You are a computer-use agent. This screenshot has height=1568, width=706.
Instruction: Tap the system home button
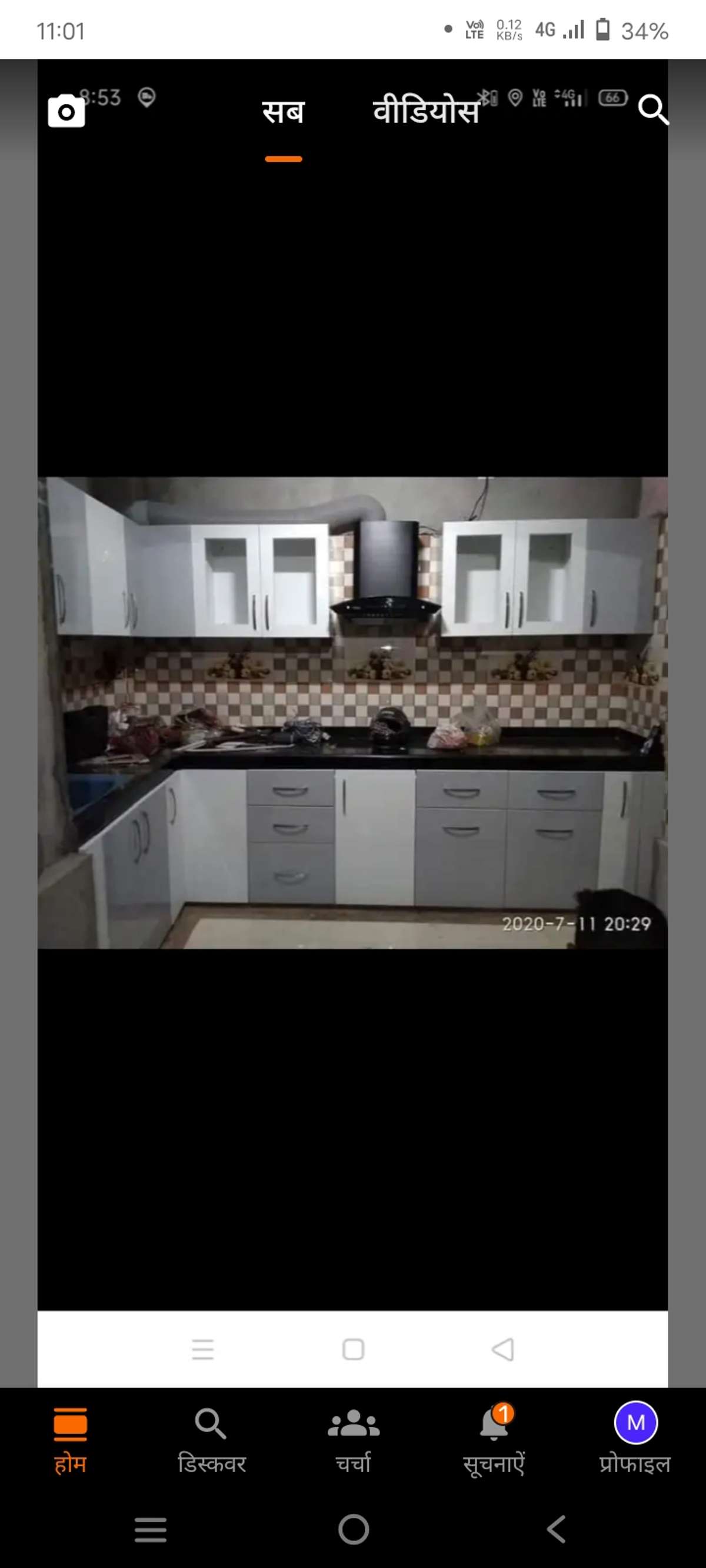[x=354, y=1529]
